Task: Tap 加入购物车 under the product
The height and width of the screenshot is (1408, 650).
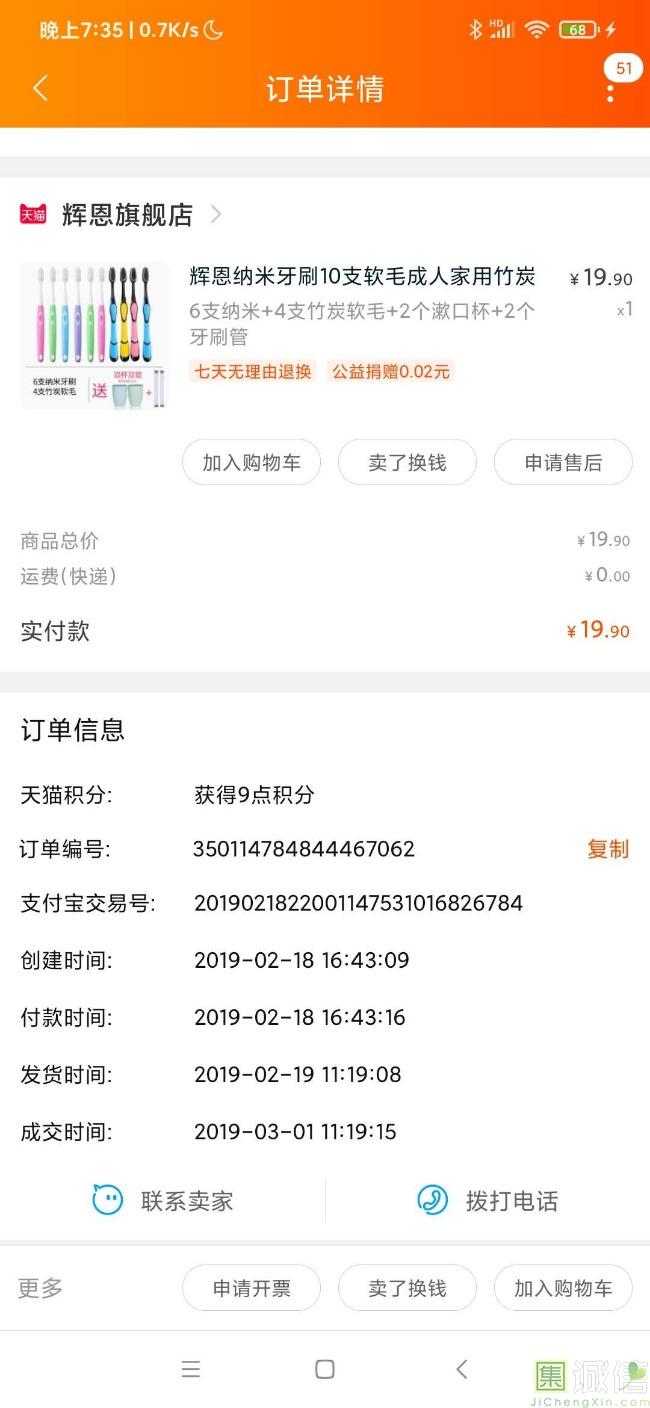Action: [251, 463]
